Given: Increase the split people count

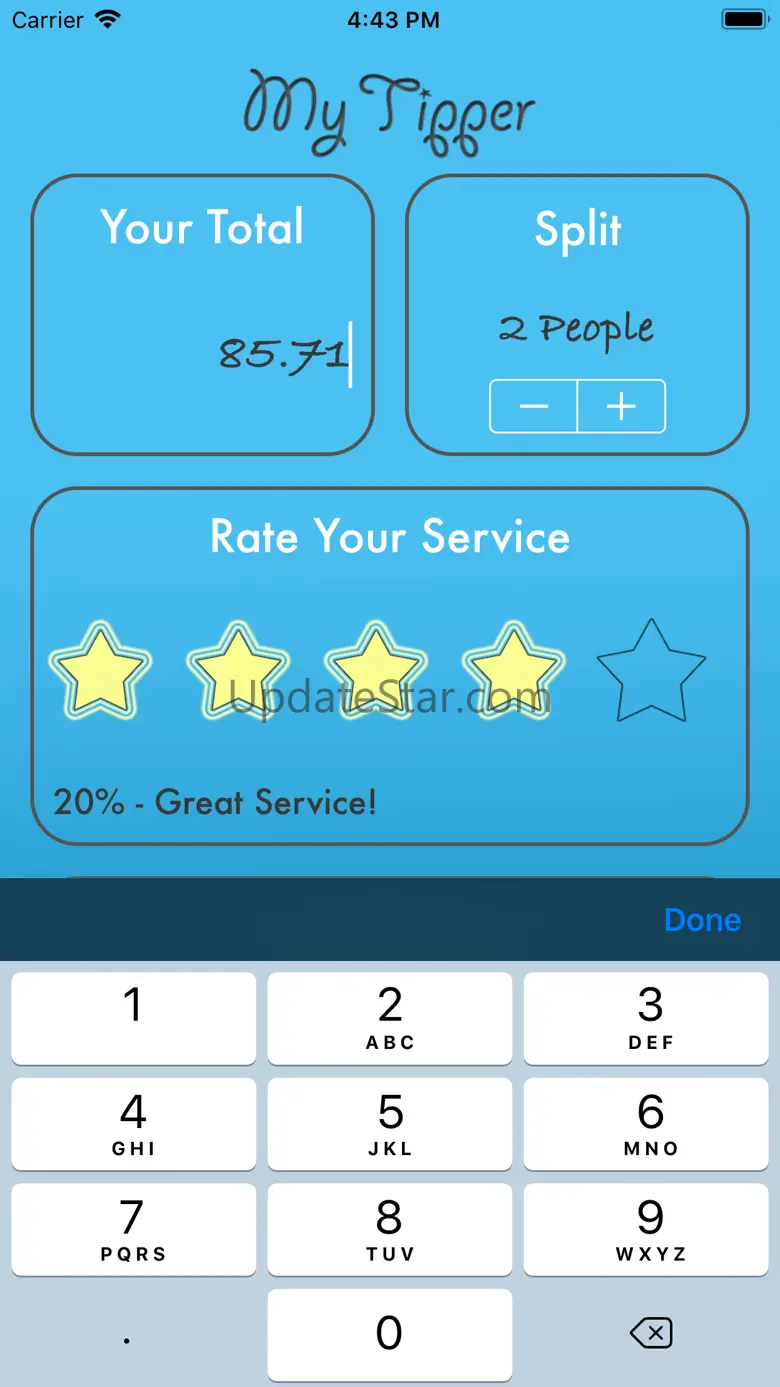Looking at the screenshot, I should [x=621, y=406].
